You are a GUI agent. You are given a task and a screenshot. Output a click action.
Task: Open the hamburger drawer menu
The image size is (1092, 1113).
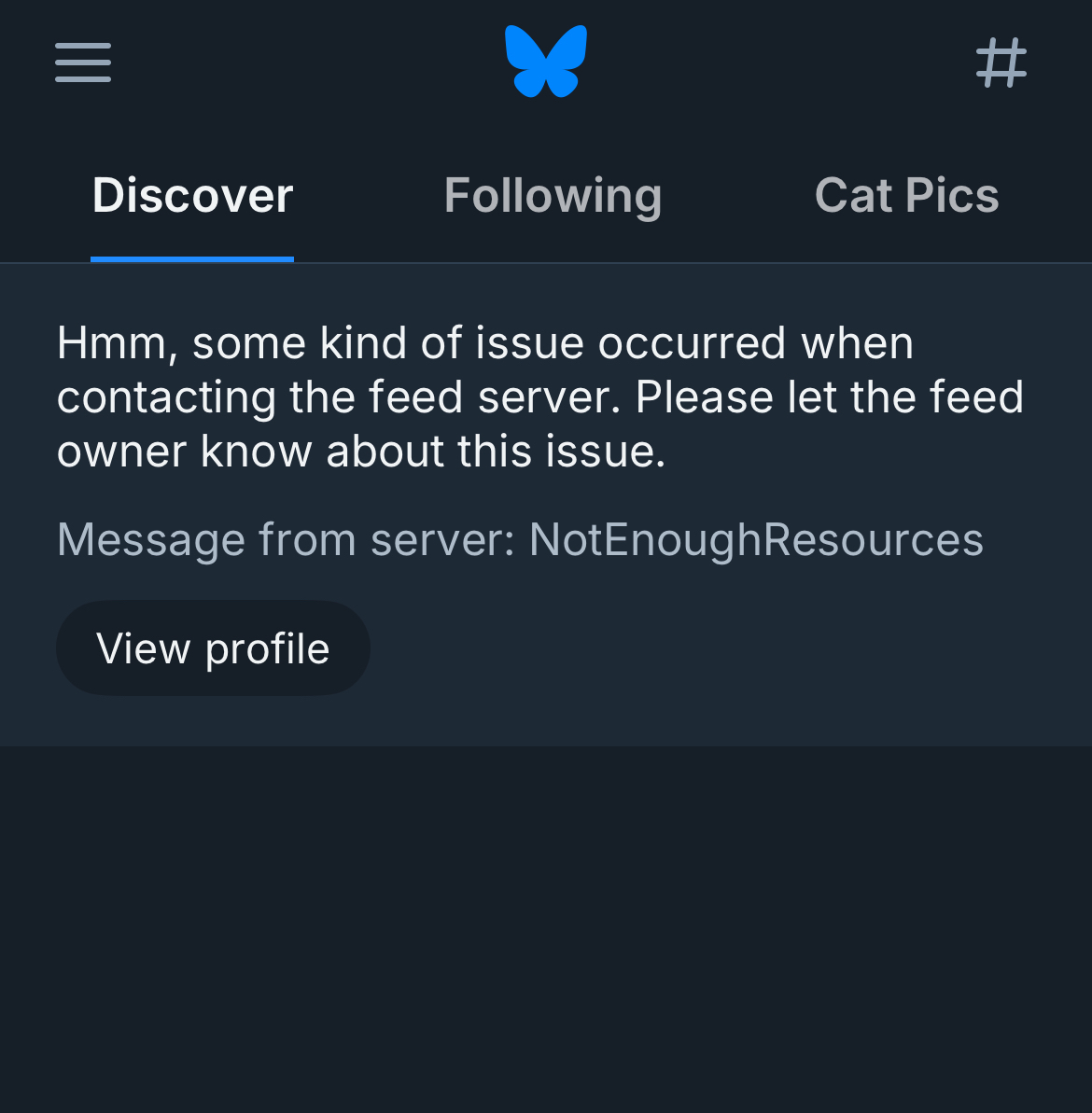[83, 63]
